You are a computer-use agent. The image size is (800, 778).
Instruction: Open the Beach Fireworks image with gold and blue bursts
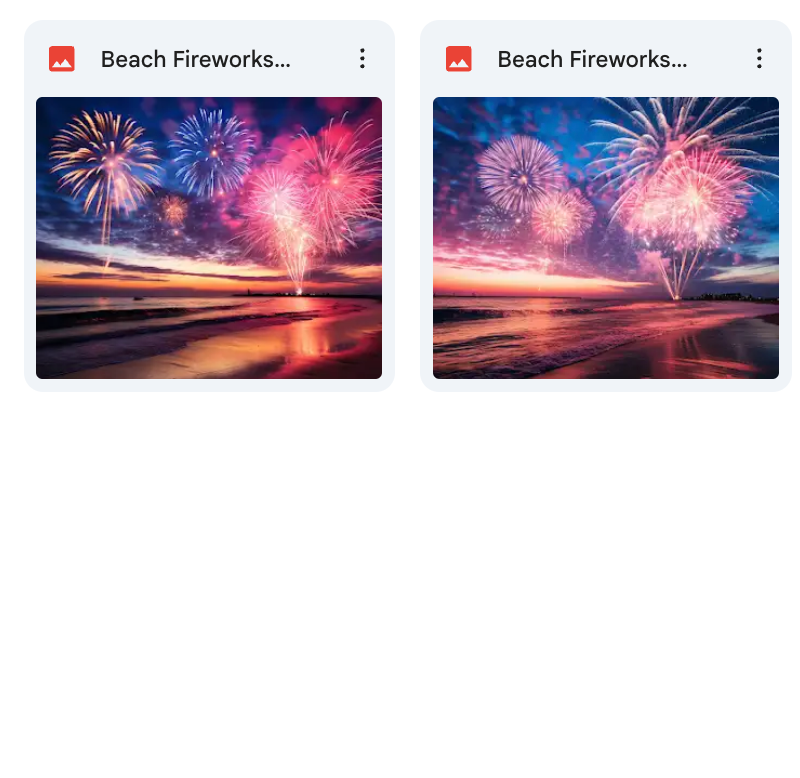point(208,238)
